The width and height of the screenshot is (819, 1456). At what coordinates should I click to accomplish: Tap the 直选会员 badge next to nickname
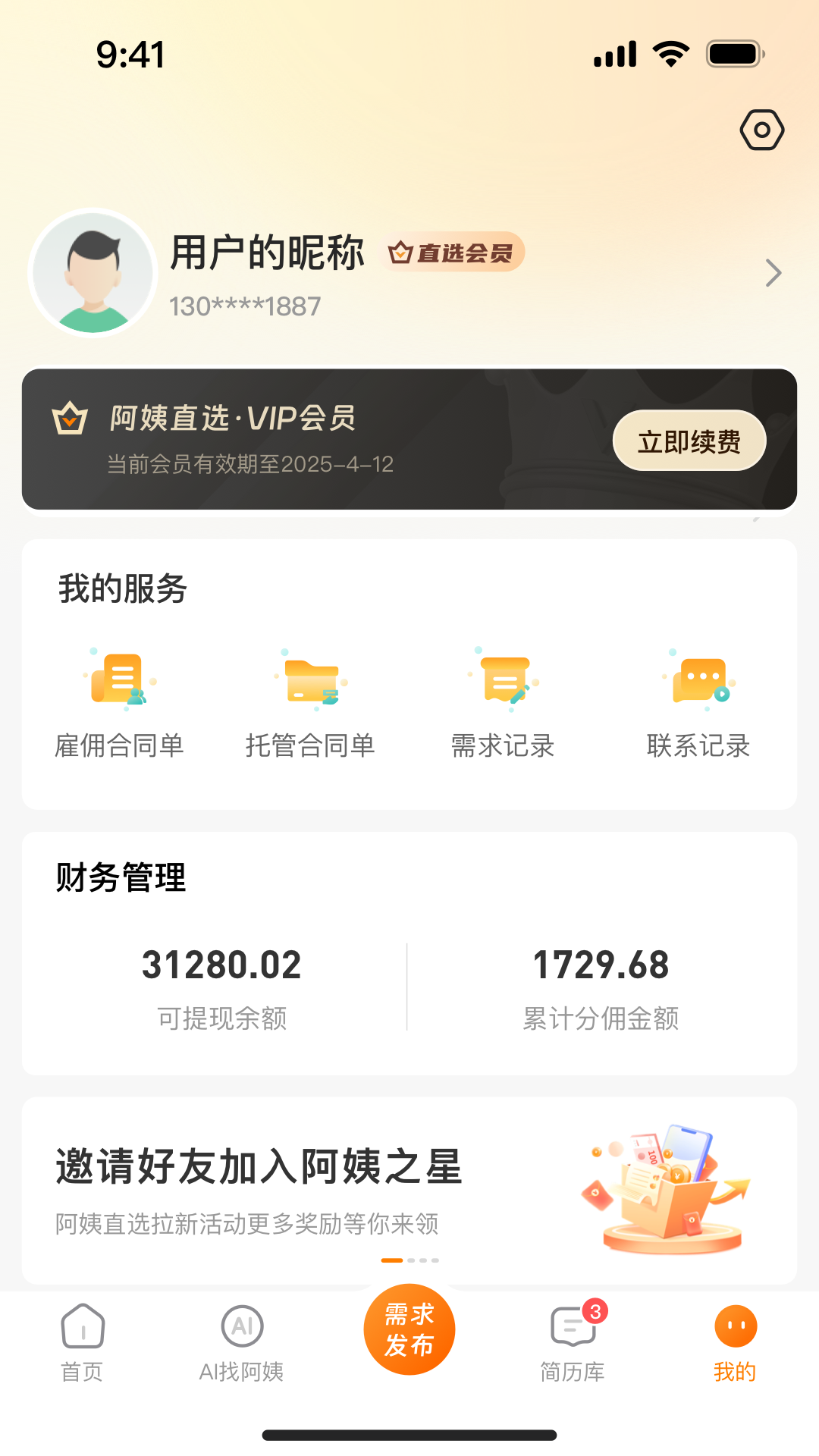[453, 253]
